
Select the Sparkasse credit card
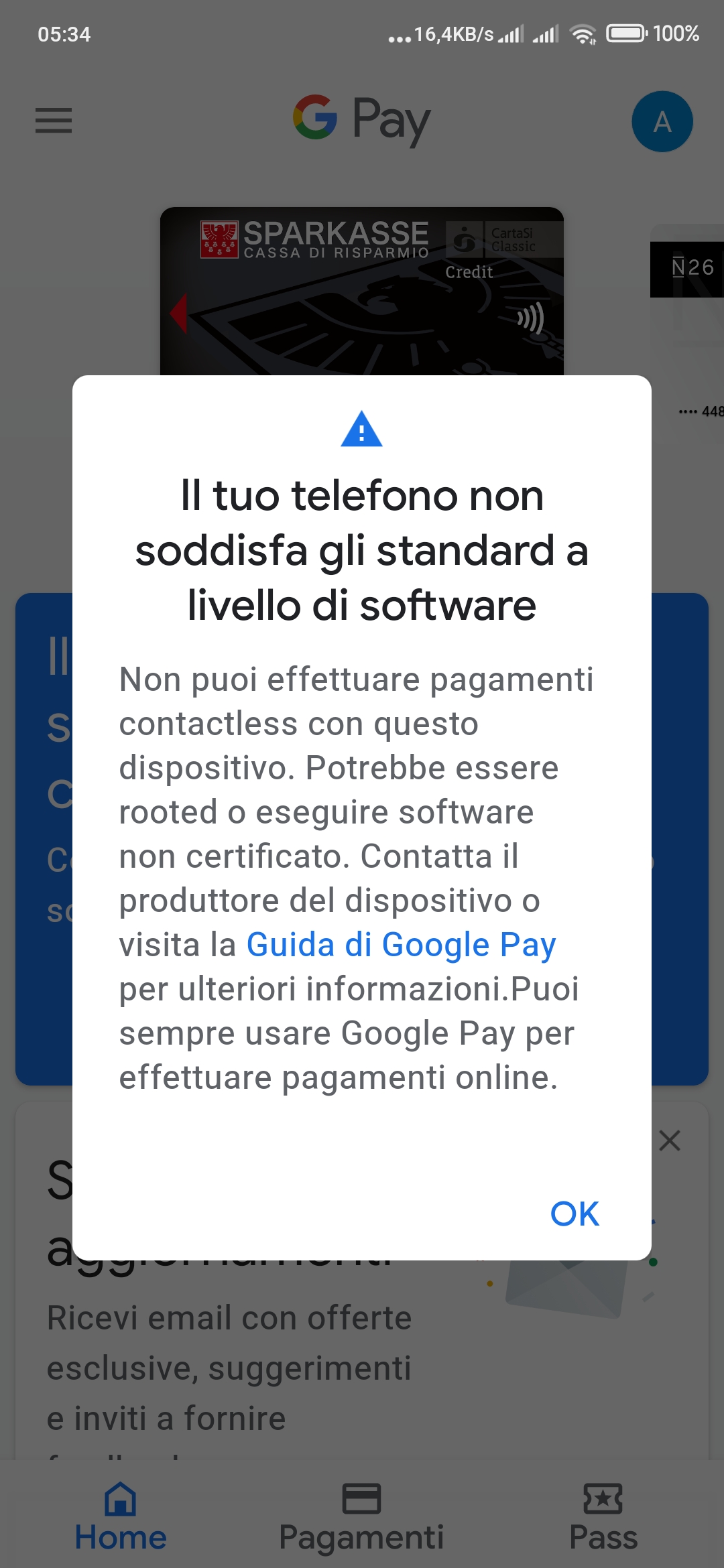361,291
